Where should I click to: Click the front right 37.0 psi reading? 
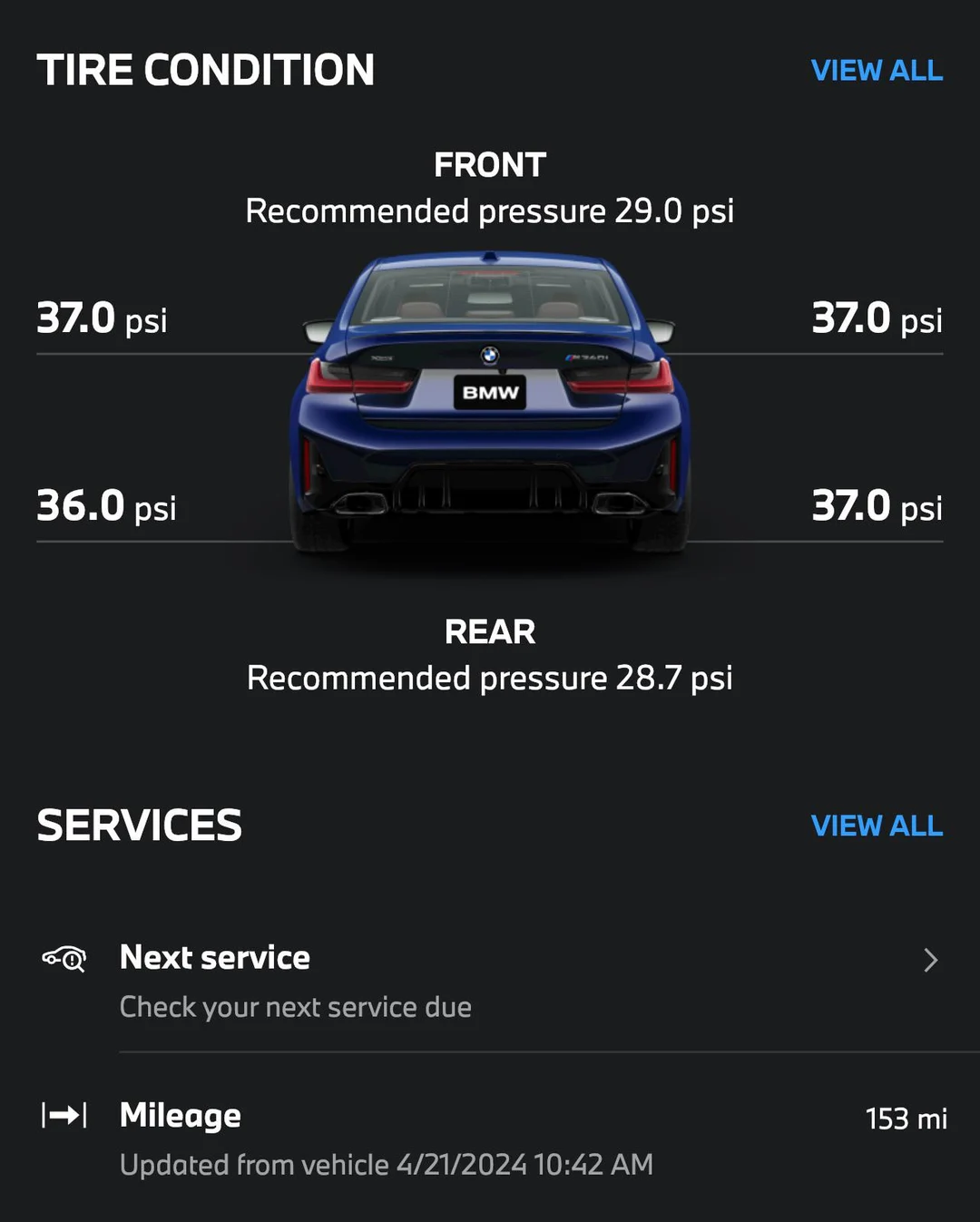click(x=876, y=319)
